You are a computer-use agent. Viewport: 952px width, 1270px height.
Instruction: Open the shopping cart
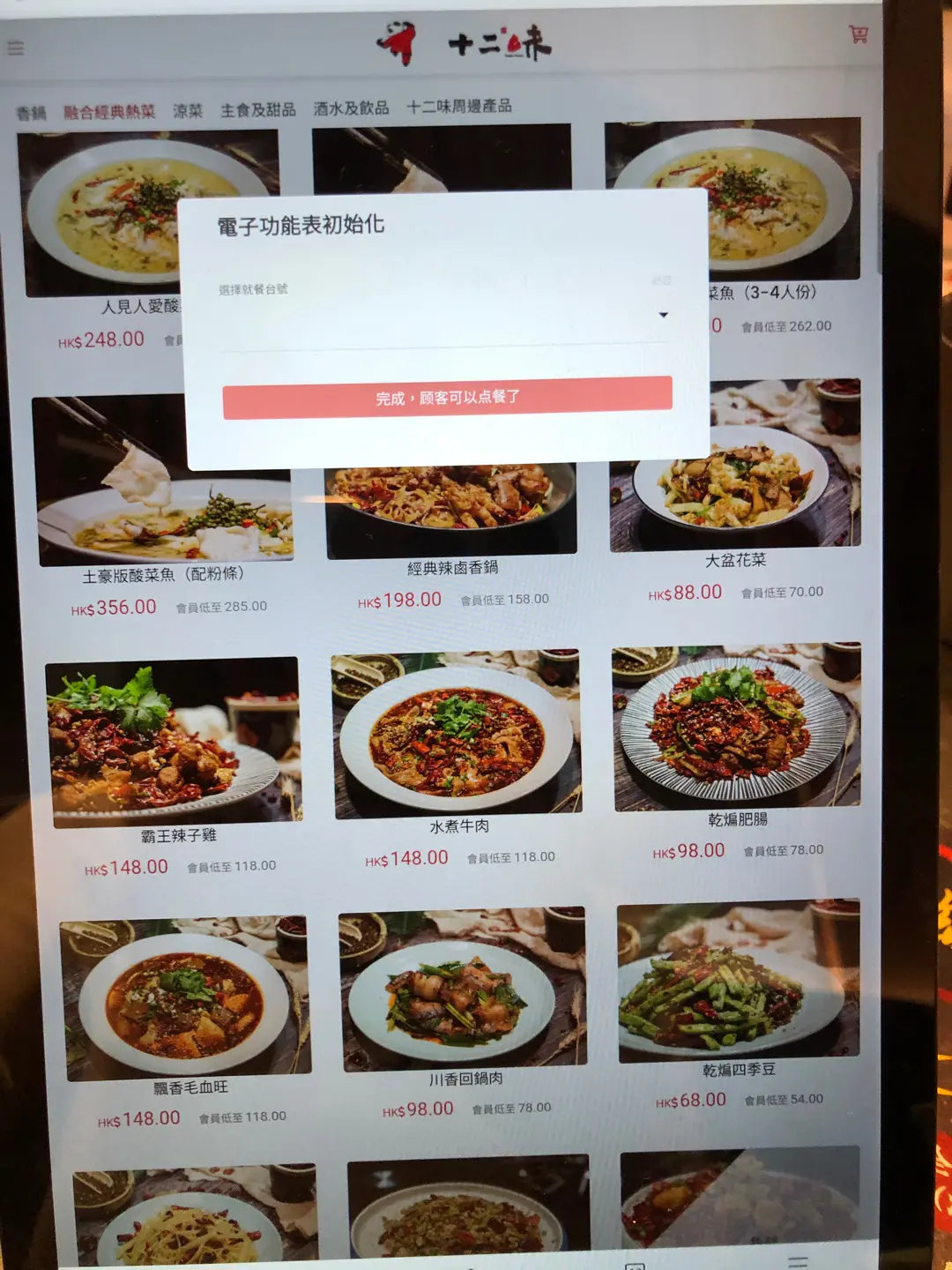858,35
